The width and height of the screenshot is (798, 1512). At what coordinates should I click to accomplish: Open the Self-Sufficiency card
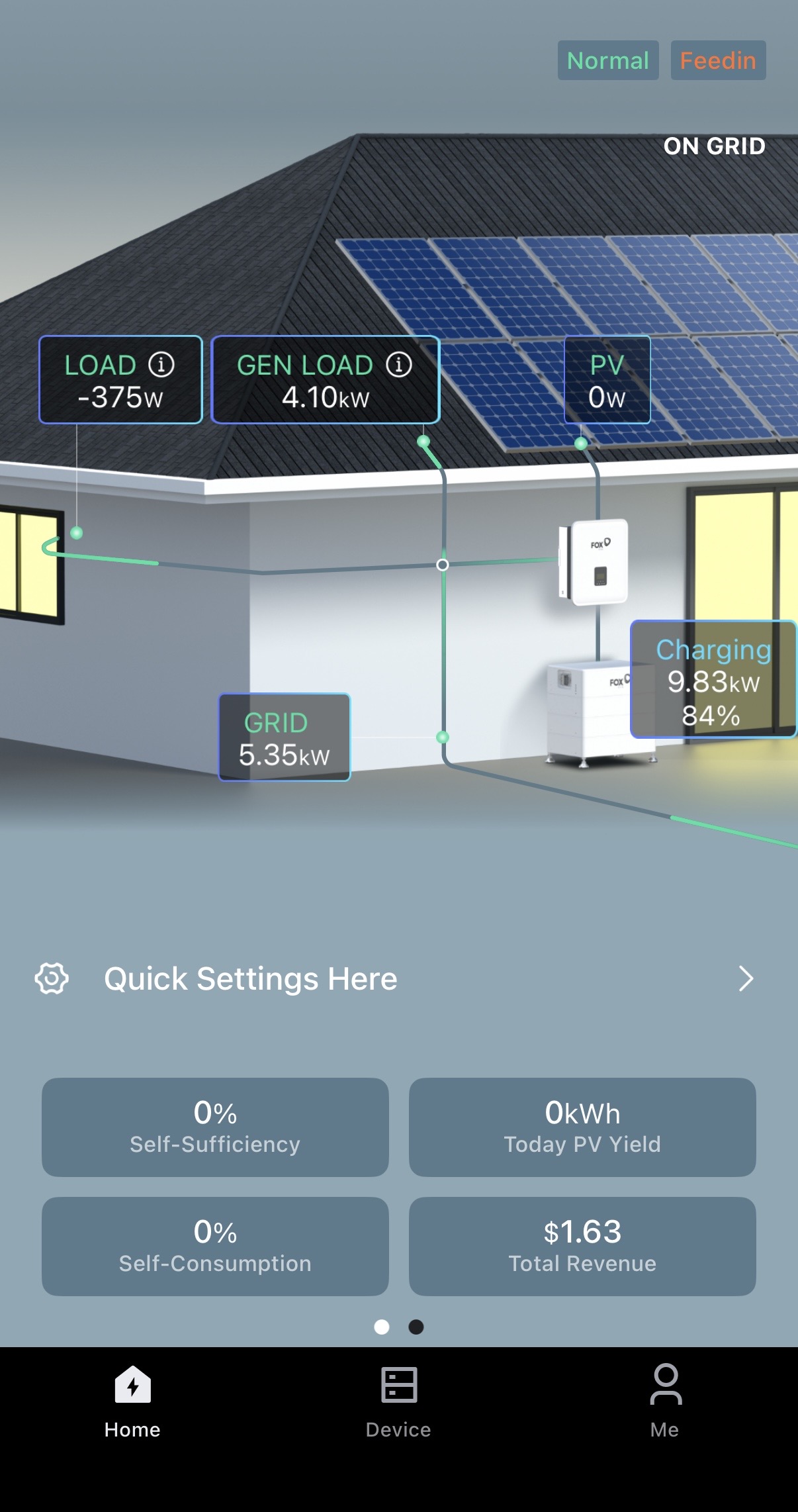(215, 1127)
